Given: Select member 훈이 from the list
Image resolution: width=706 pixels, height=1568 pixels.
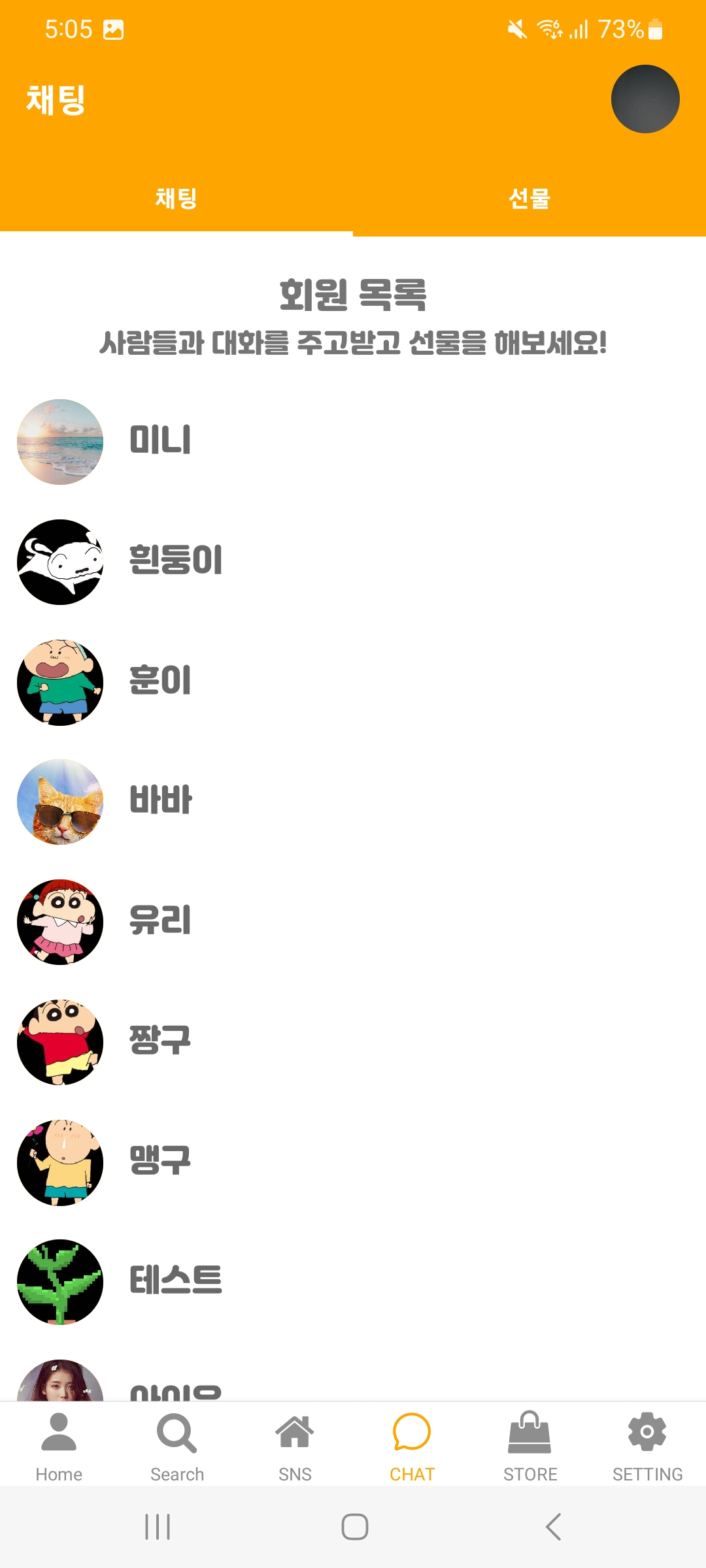Looking at the screenshot, I should point(160,682).
